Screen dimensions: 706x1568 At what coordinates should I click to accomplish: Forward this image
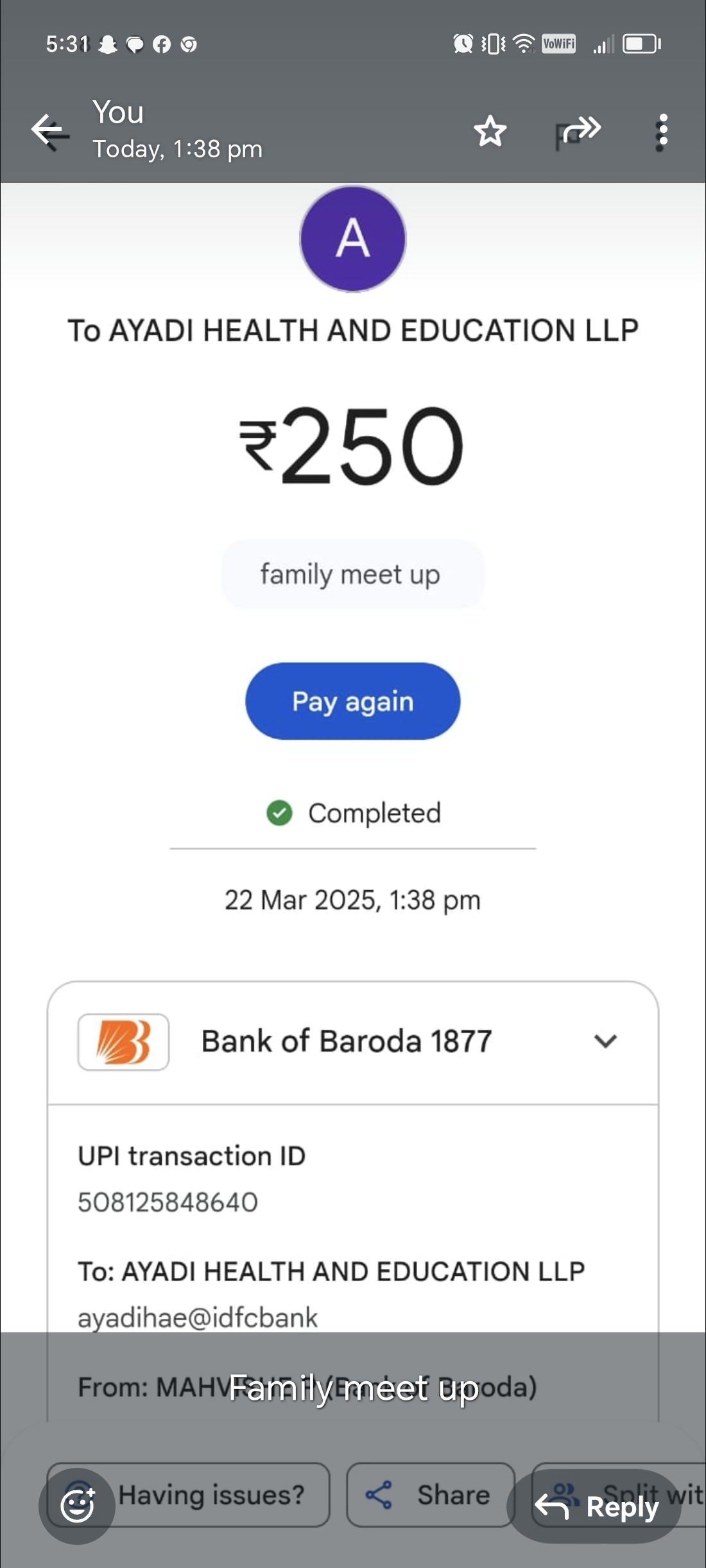tap(578, 132)
